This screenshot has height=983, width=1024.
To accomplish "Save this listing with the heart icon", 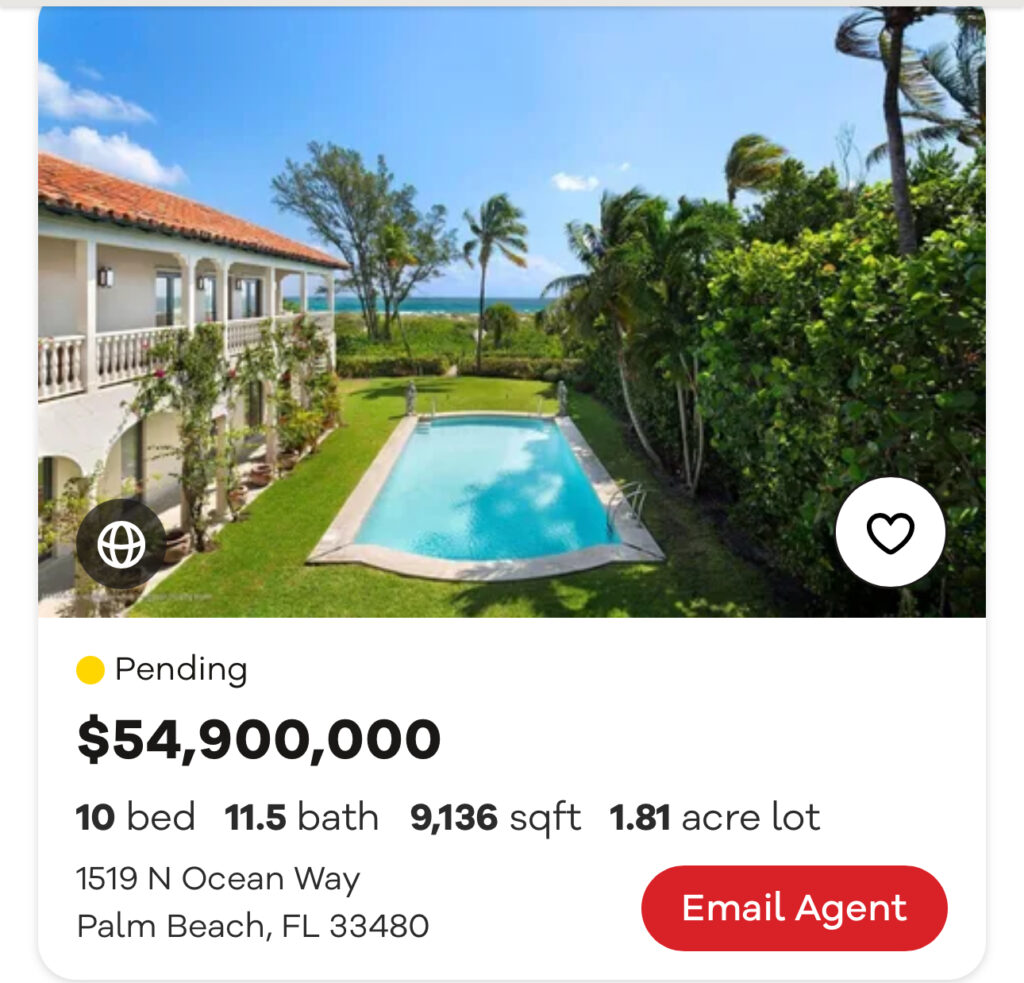I will pyautogui.click(x=890, y=532).
